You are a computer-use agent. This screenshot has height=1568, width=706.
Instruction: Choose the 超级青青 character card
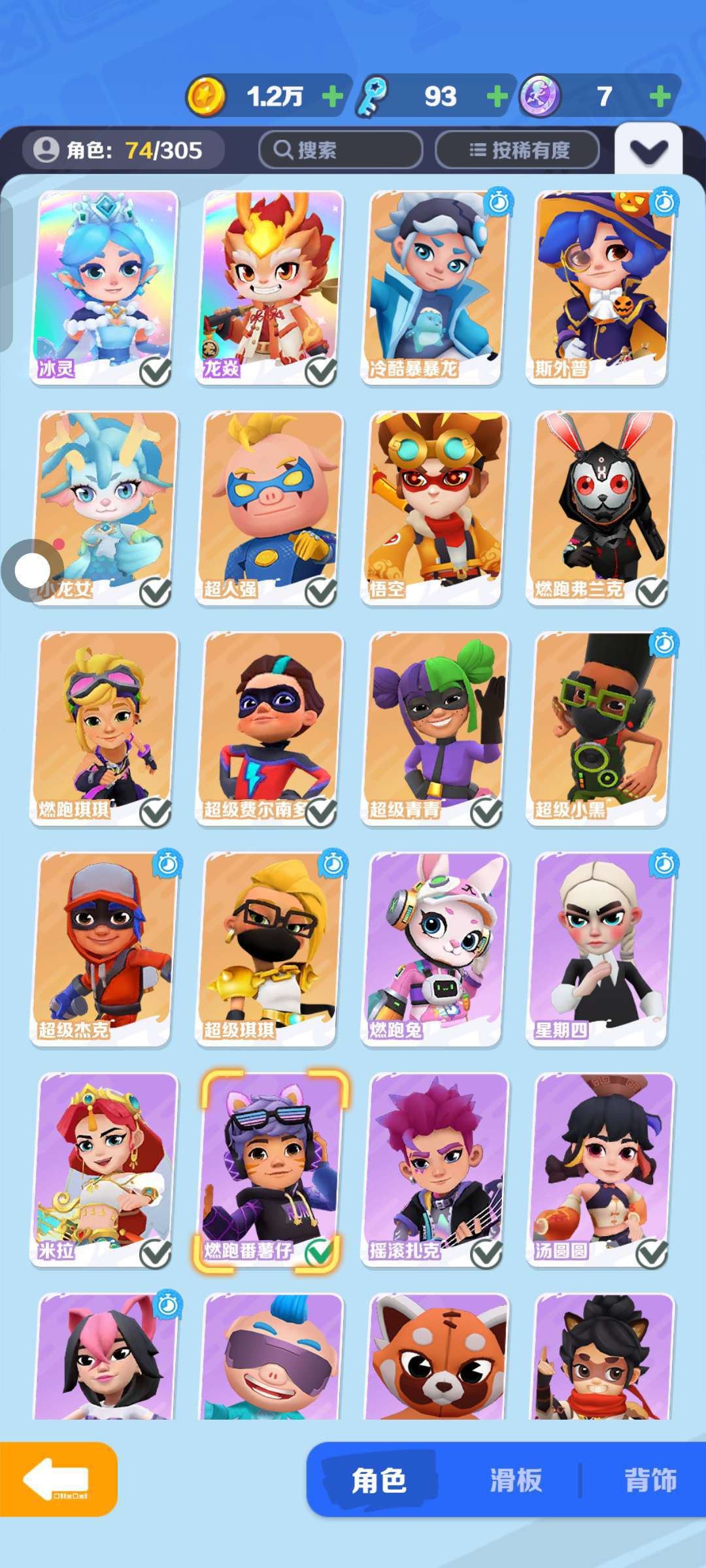[435, 728]
